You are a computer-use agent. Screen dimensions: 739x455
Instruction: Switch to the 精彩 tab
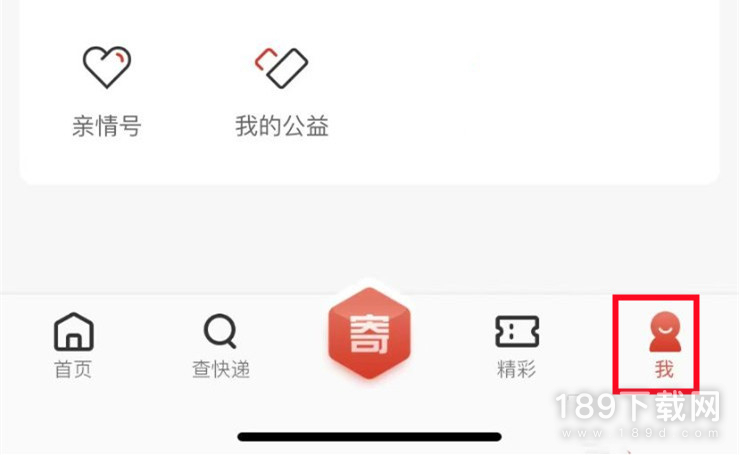[x=517, y=344]
